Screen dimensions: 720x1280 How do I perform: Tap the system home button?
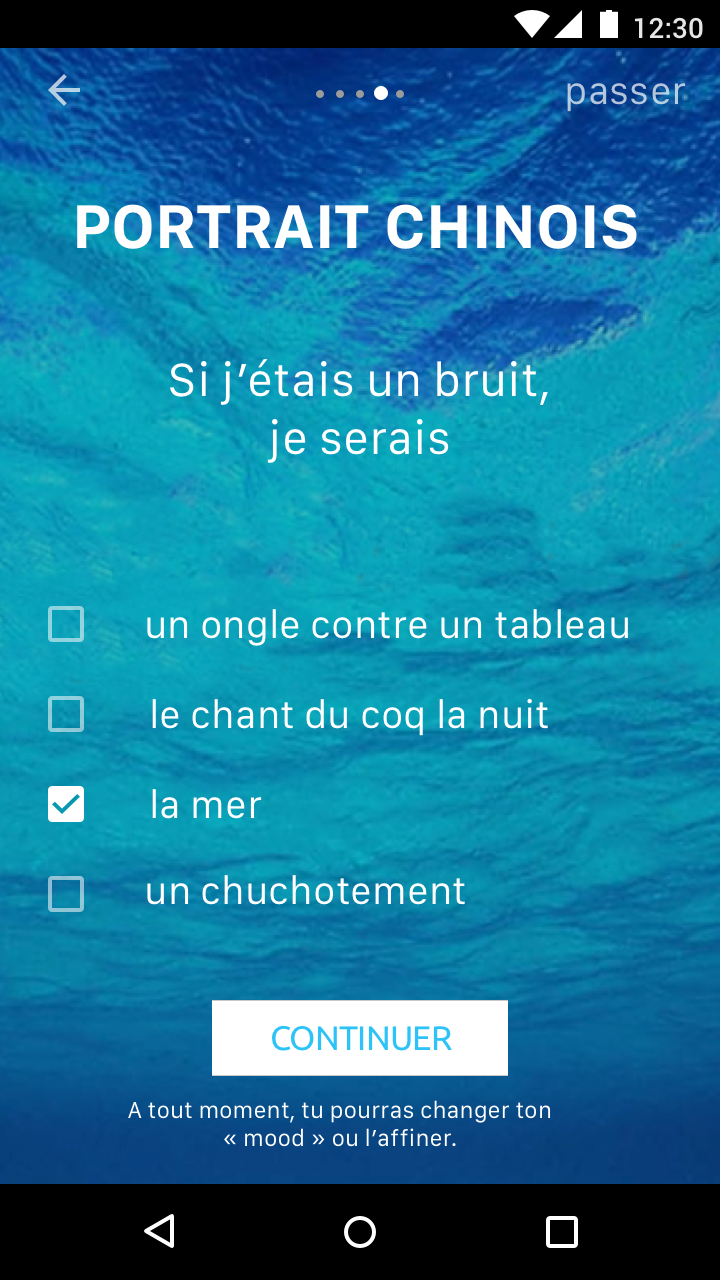(x=360, y=1232)
